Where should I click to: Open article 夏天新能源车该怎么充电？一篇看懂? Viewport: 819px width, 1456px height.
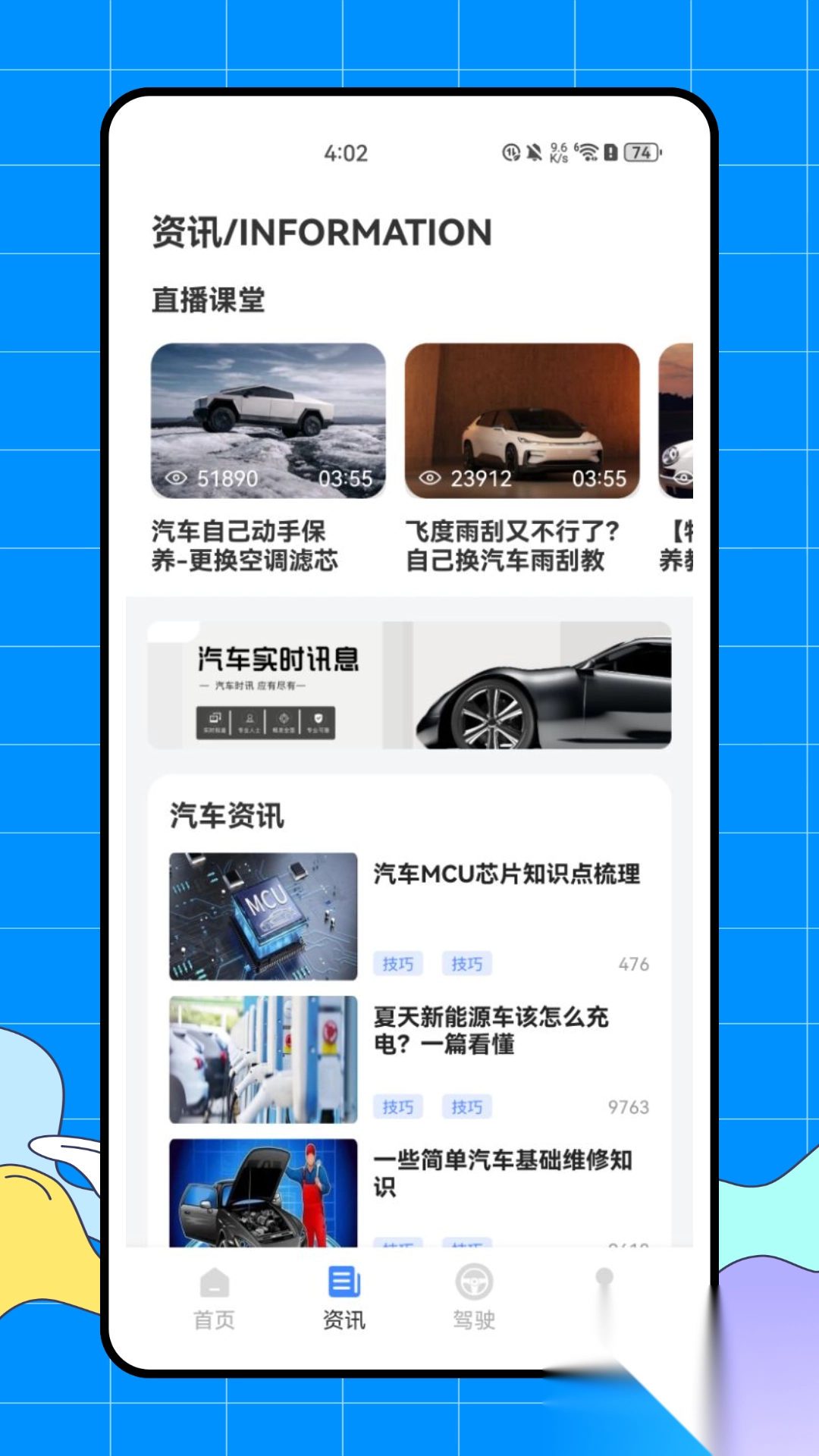tap(492, 1031)
